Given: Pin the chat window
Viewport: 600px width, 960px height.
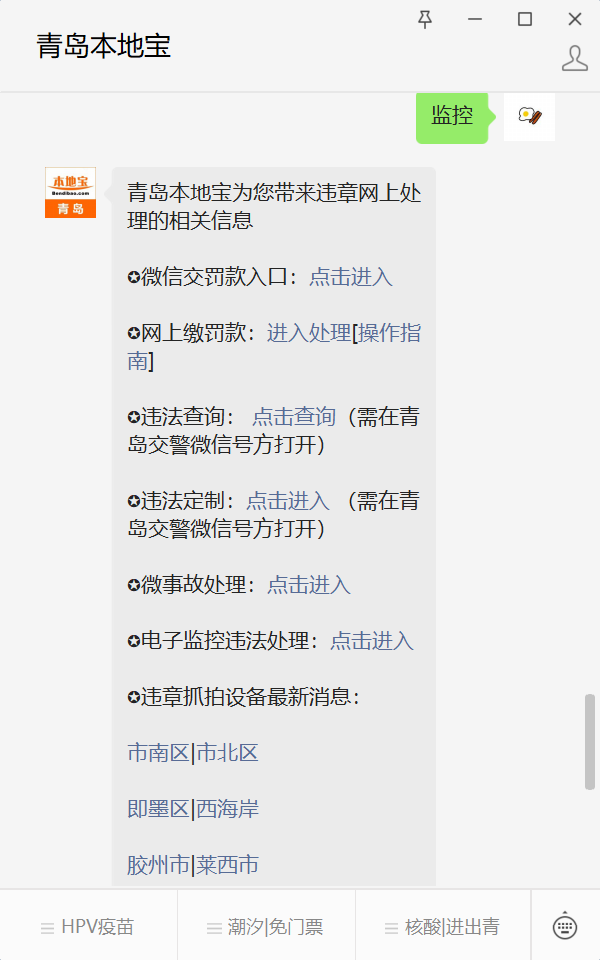Looking at the screenshot, I should click(x=425, y=19).
